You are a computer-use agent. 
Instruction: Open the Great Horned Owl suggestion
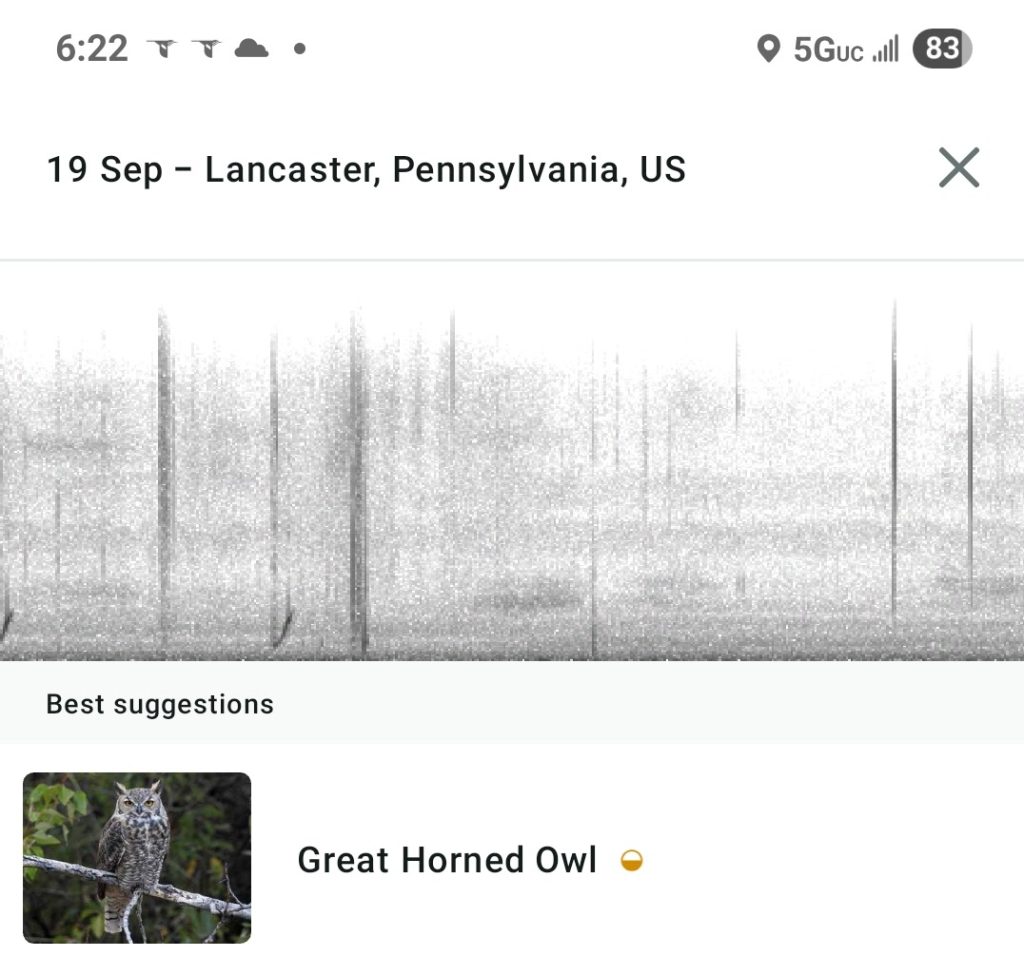(446, 860)
